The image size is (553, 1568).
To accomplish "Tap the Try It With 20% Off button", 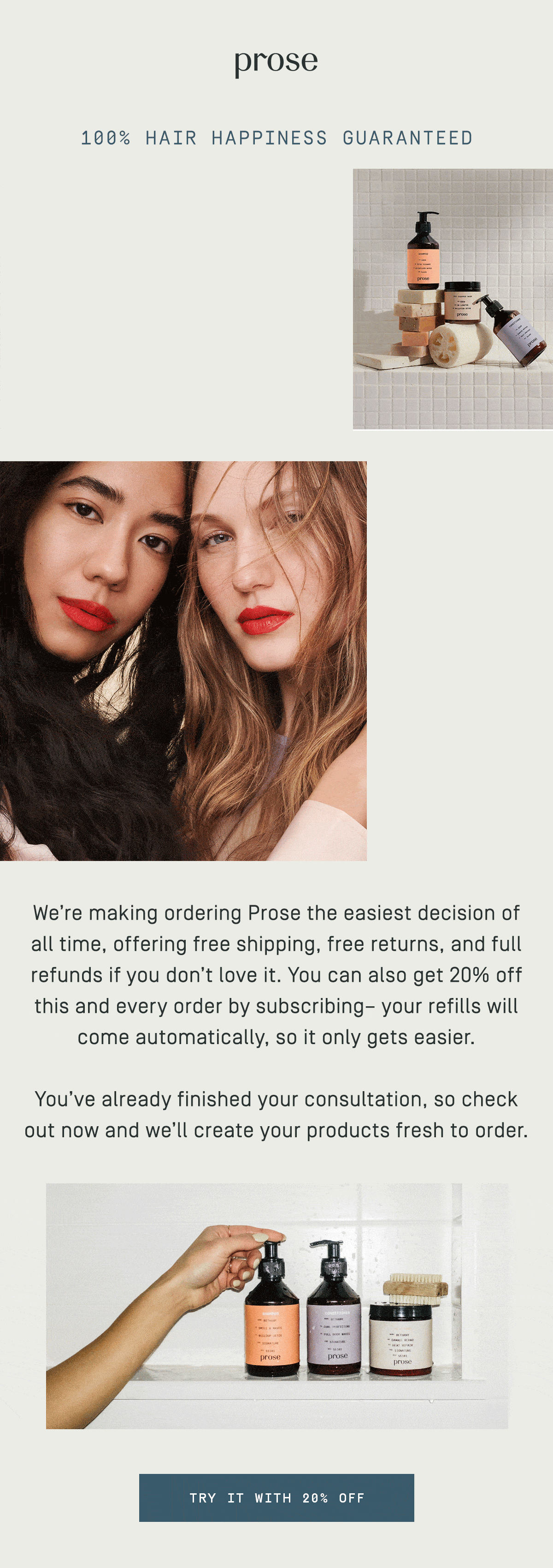I will (276, 1497).
